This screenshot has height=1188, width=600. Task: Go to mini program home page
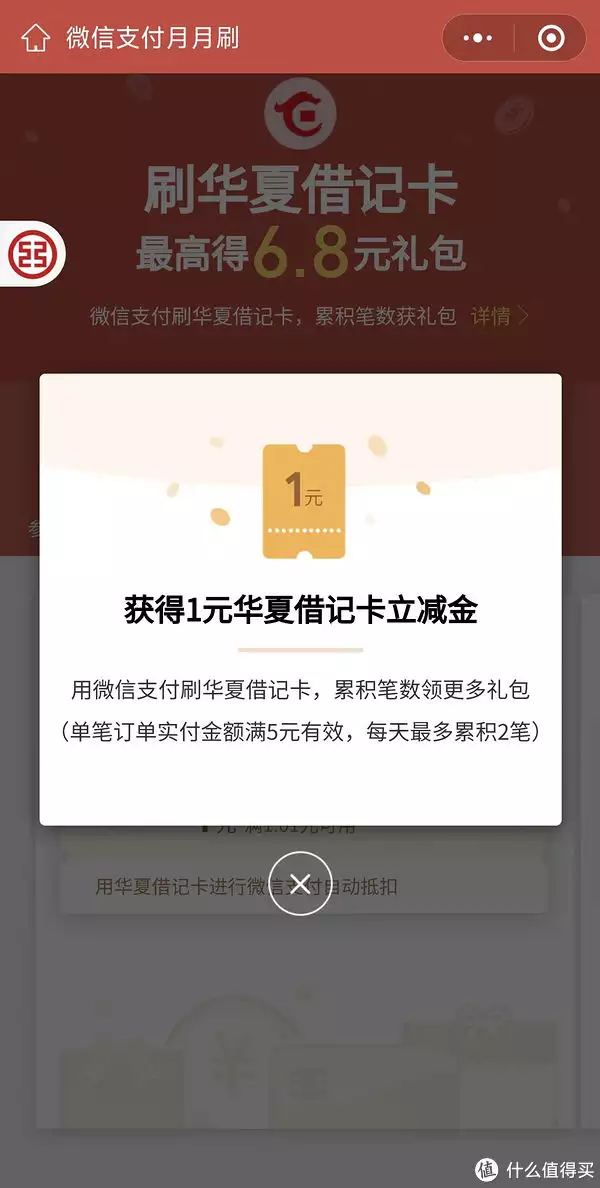pos(35,38)
